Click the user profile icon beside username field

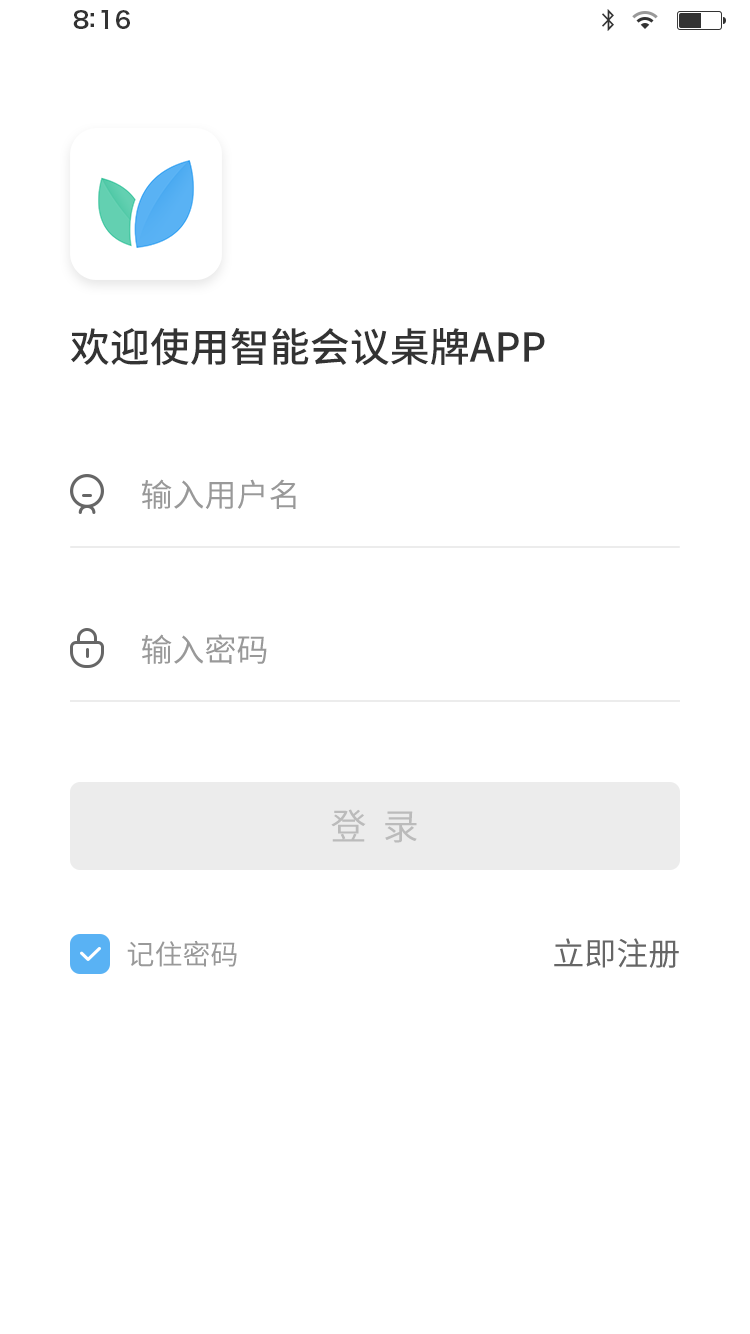tap(87, 493)
